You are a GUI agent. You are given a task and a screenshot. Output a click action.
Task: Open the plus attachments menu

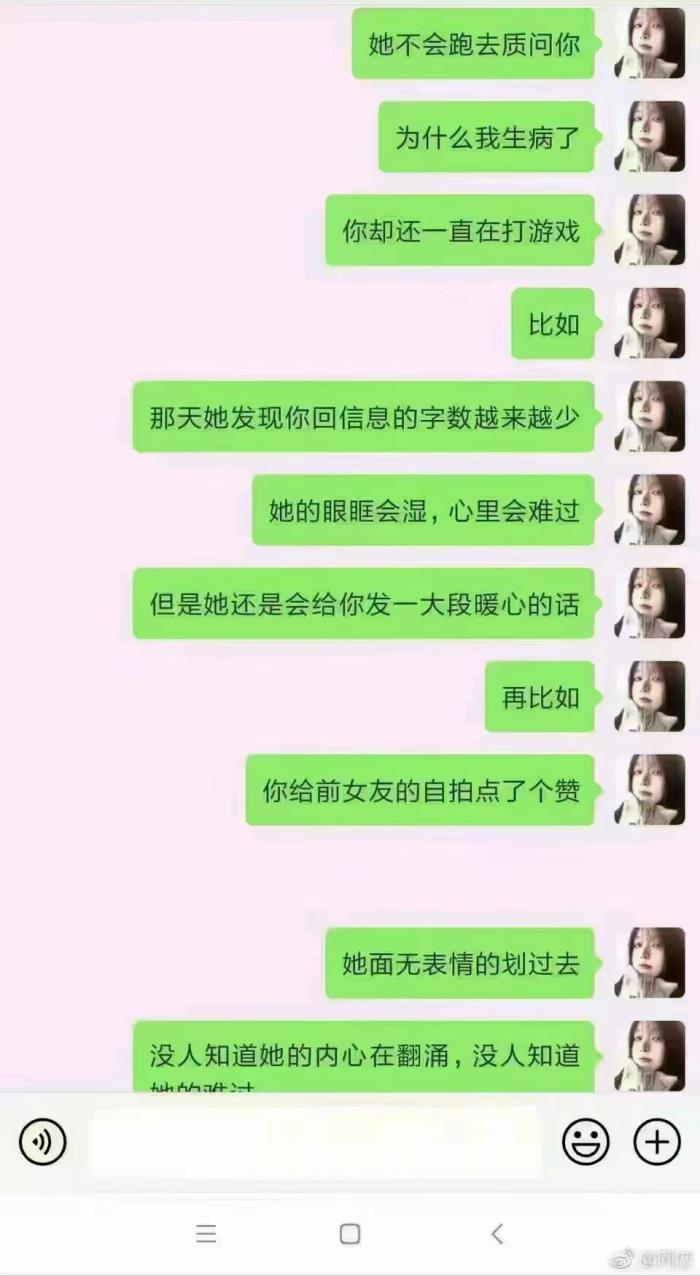click(x=658, y=1141)
